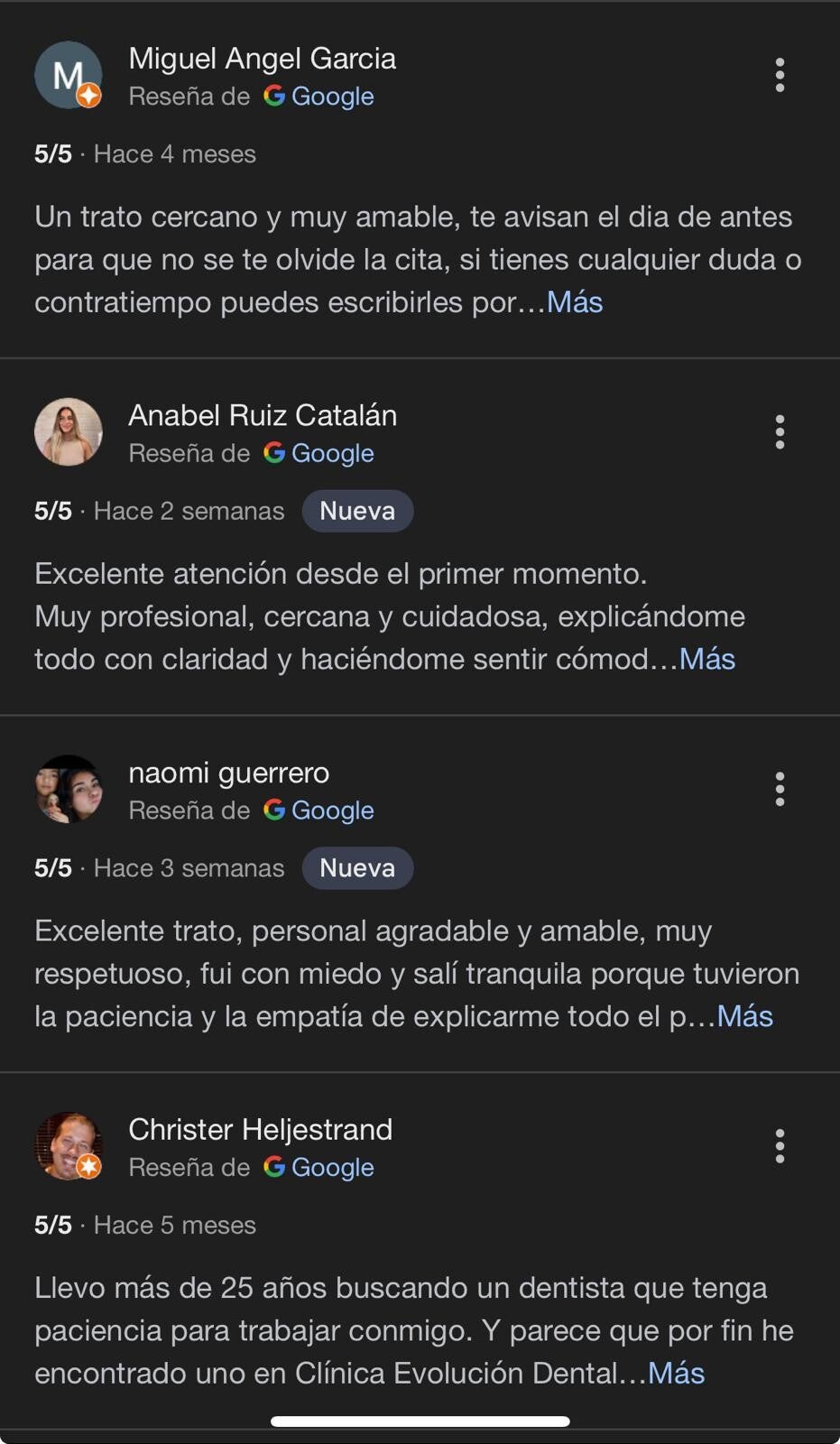Open Christer Heljestrand's reviewer profile photo

[69, 1146]
